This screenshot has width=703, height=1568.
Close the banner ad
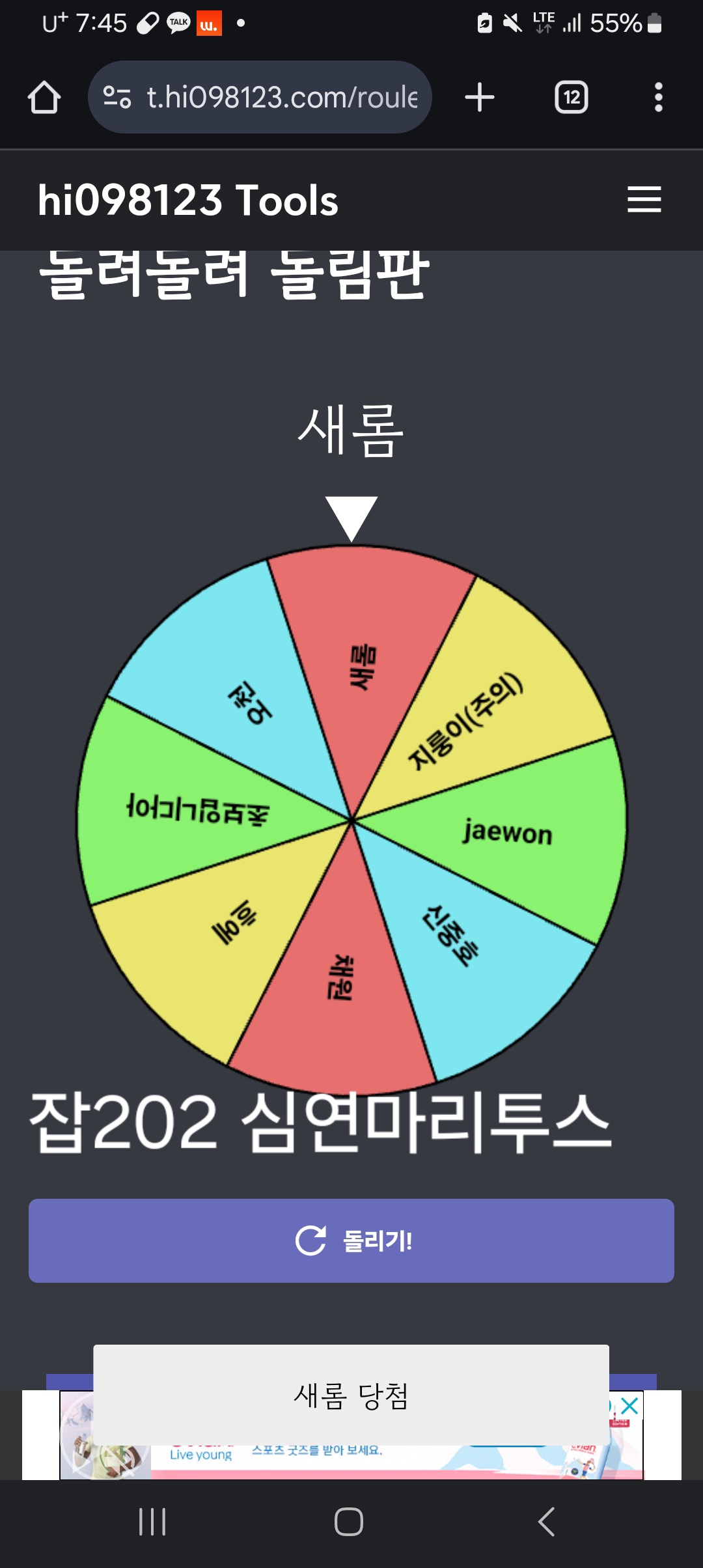(x=629, y=1406)
